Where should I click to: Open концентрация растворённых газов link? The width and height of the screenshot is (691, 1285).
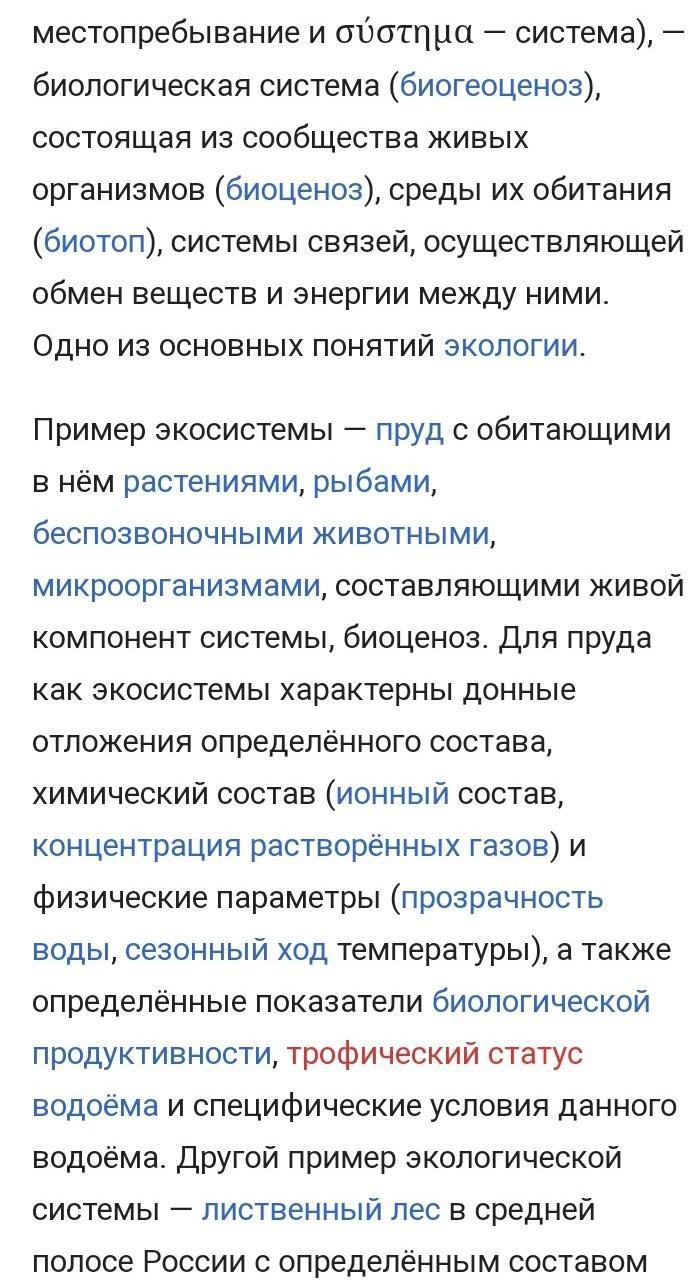click(290, 846)
